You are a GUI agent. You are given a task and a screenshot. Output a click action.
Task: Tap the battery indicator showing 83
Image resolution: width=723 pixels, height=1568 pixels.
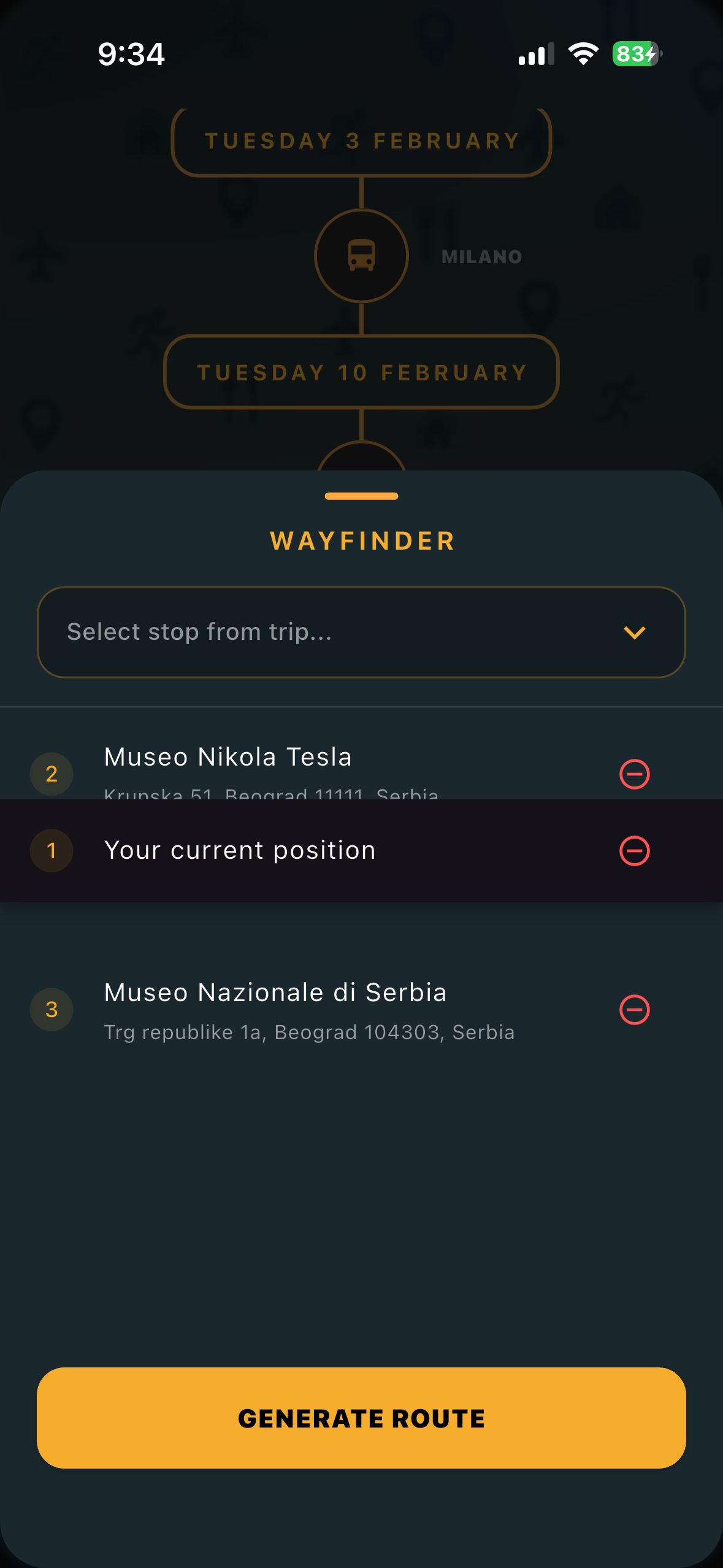[x=635, y=54]
